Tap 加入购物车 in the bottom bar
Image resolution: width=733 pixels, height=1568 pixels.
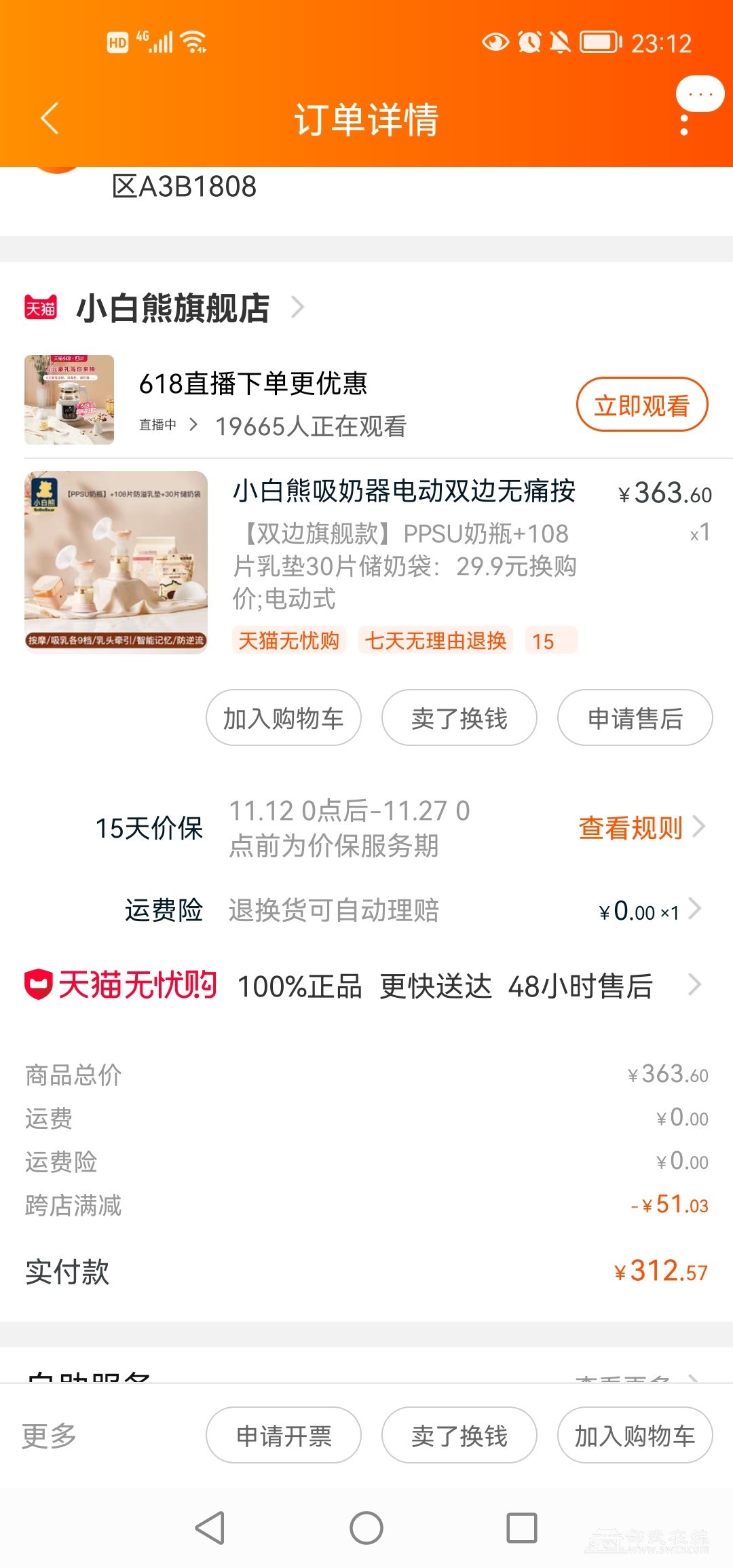pyautogui.click(x=635, y=1436)
